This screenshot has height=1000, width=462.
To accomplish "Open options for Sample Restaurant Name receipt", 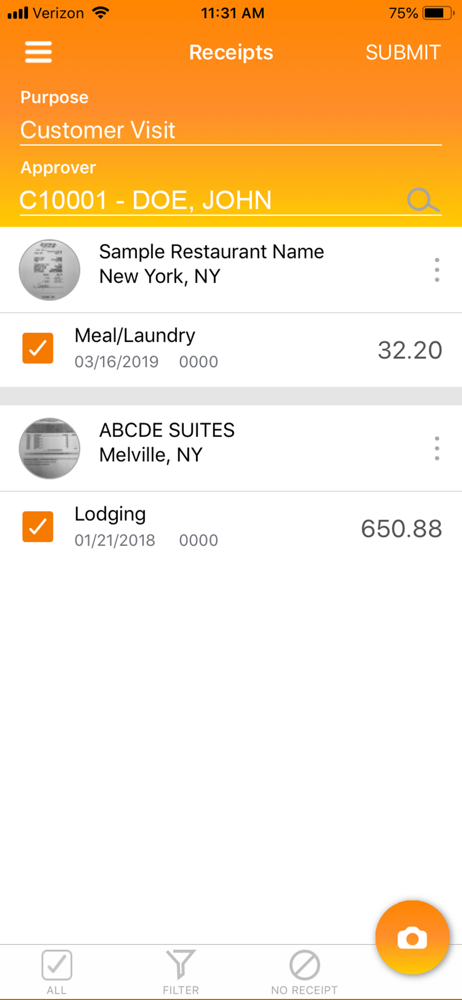I will [x=436, y=270].
